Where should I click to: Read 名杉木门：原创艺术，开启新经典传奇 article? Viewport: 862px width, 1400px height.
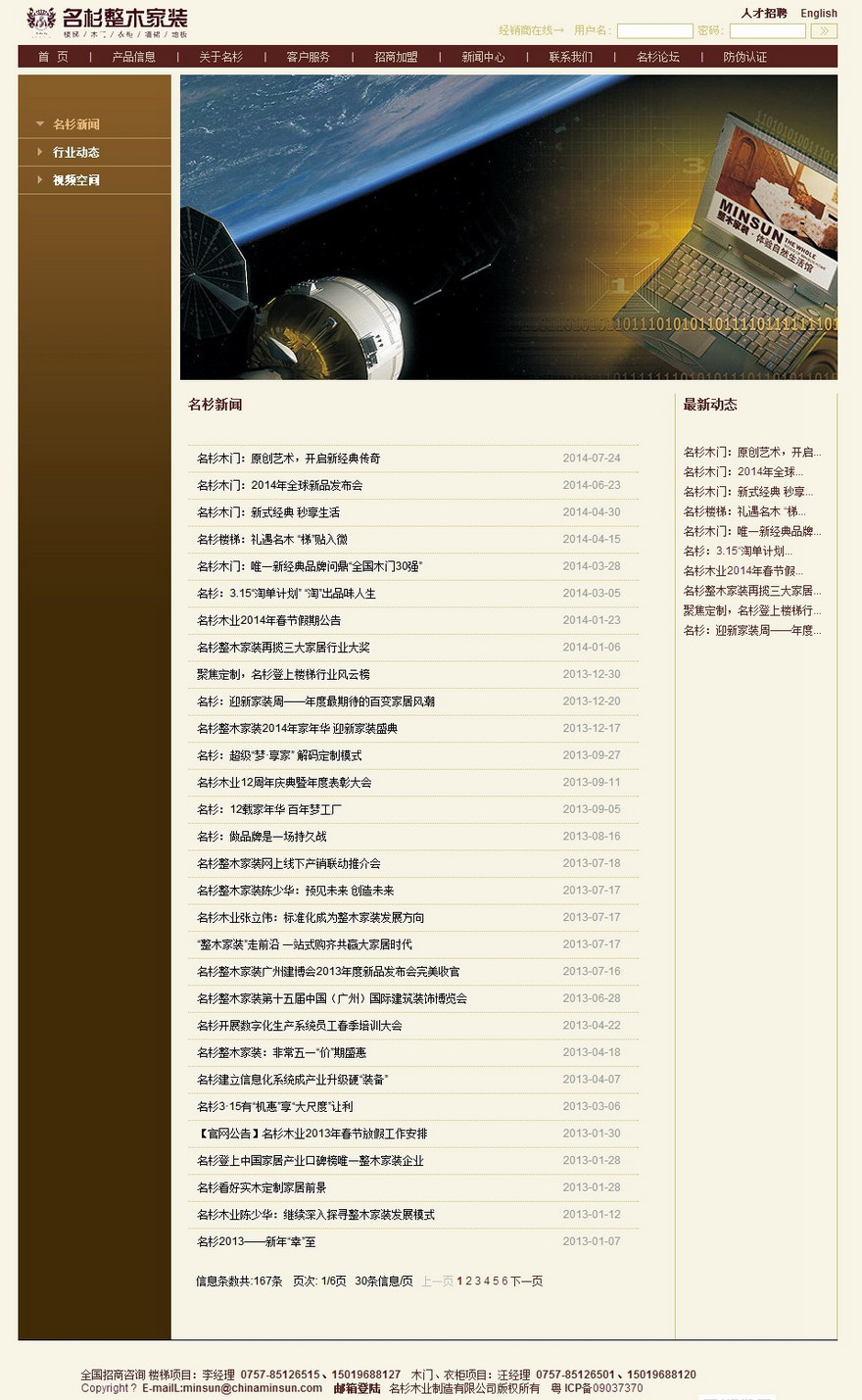point(288,459)
